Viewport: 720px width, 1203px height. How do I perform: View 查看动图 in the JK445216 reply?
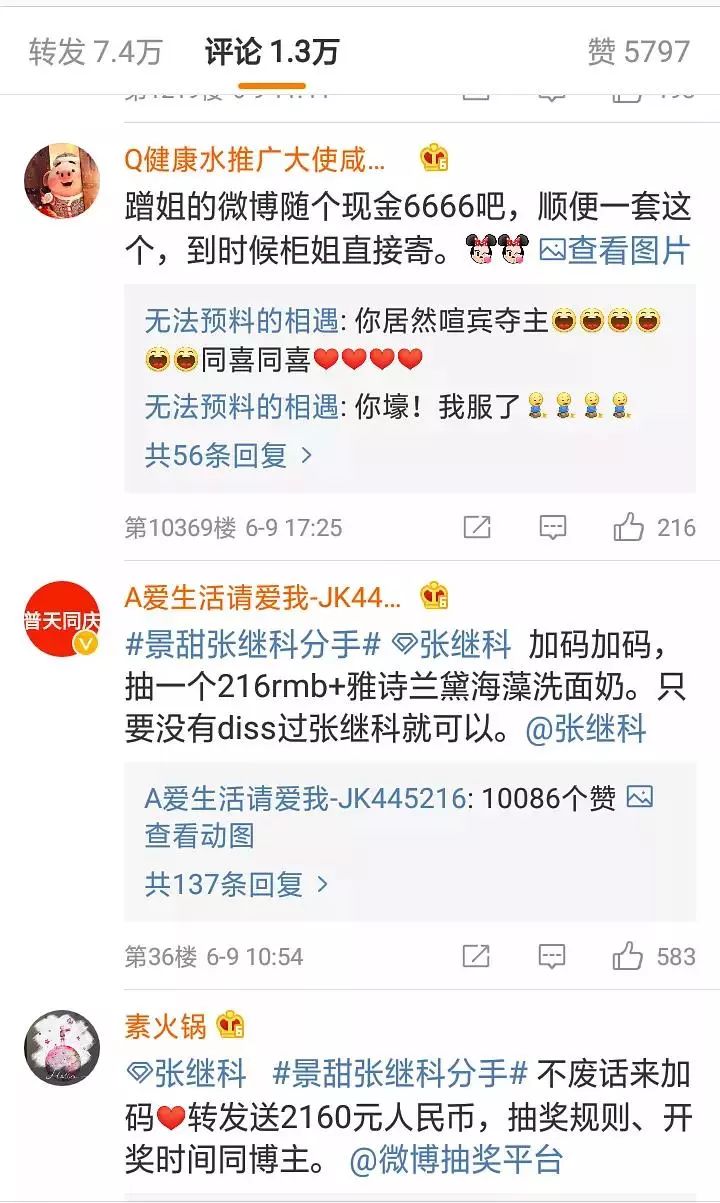200,836
